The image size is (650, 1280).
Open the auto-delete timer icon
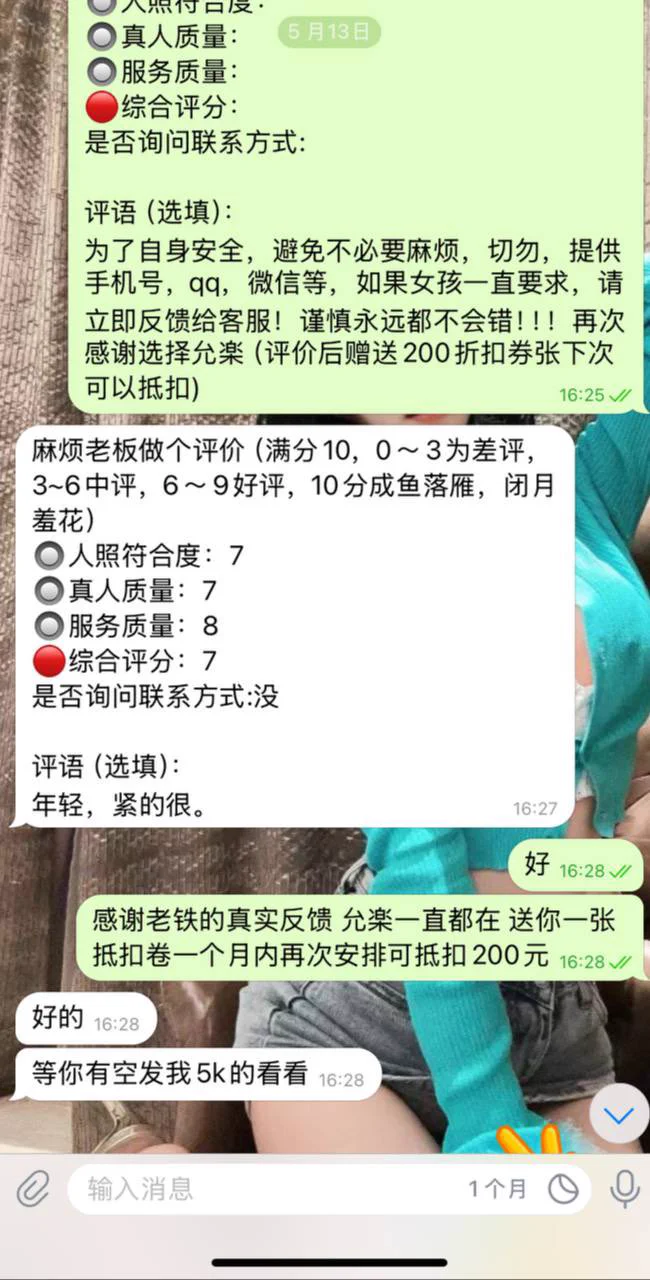563,1189
